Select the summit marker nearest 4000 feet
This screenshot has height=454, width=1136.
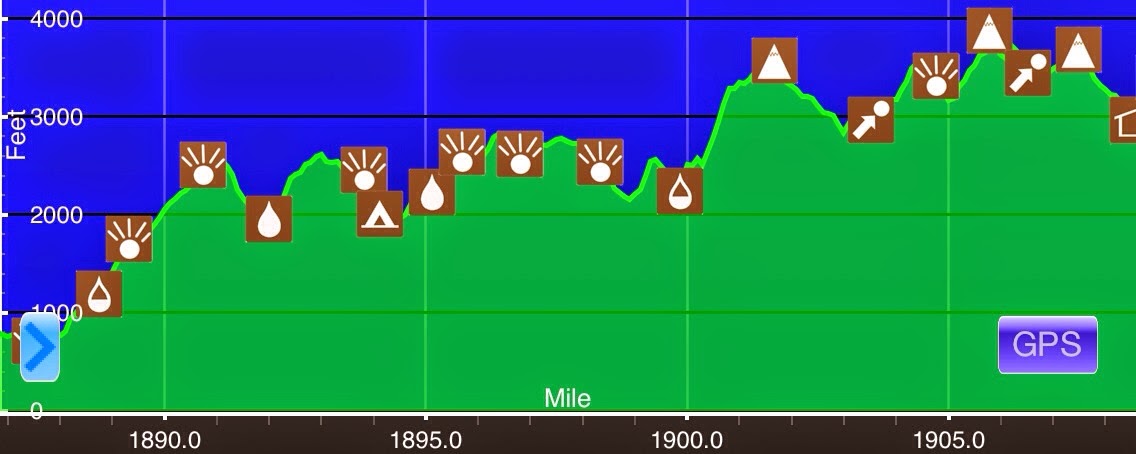click(x=990, y=30)
